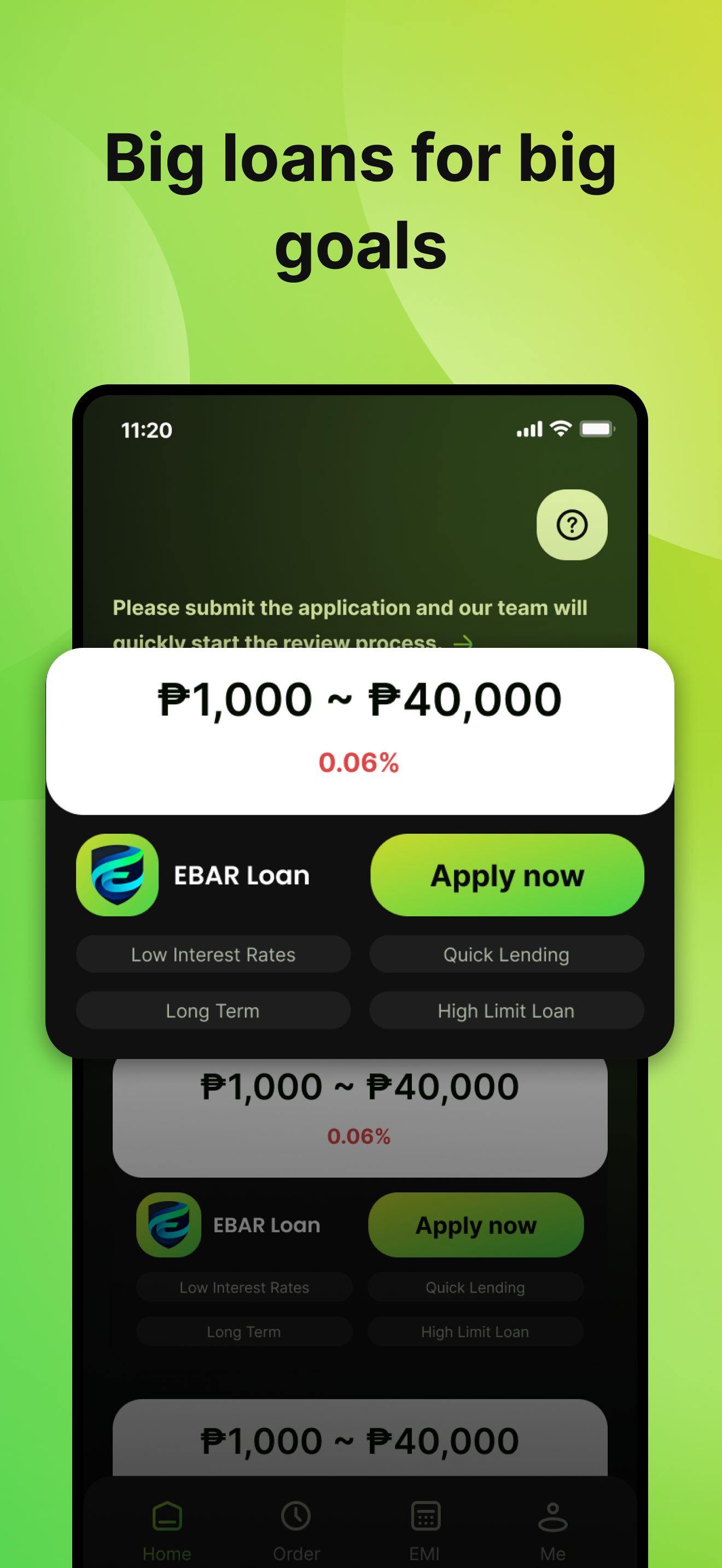Expand the High Limit Loan chip
This screenshot has width=722, height=1568.
click(506, 1010)
